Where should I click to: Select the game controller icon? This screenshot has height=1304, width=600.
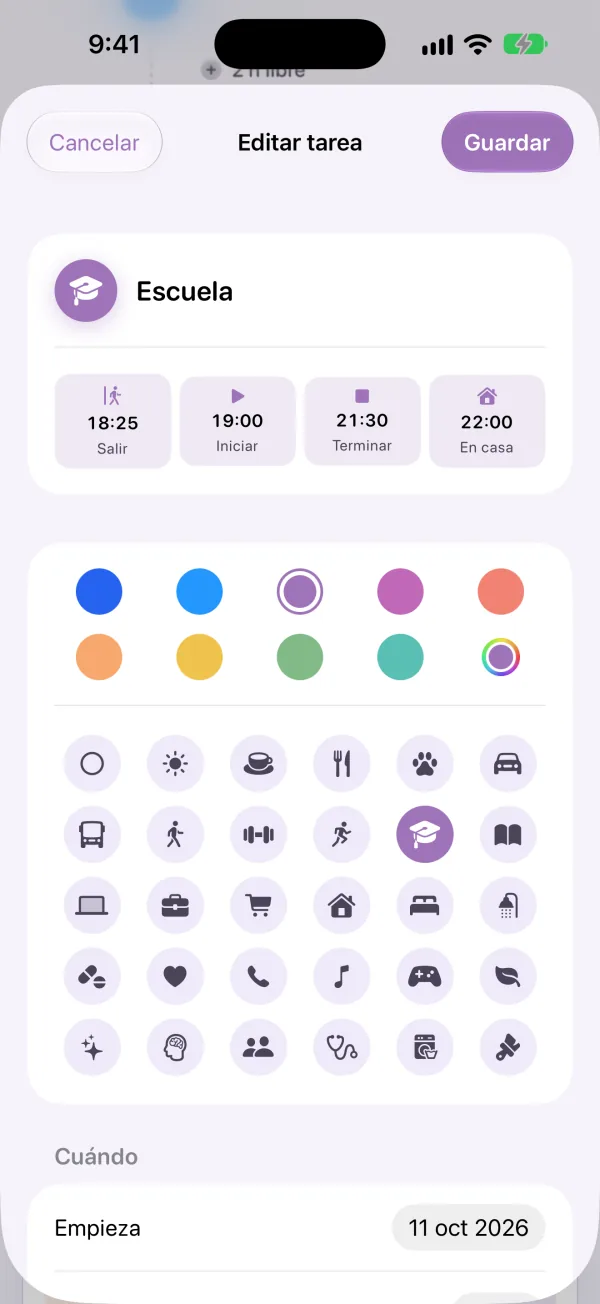pyautogui.click(x=425, y=976)
